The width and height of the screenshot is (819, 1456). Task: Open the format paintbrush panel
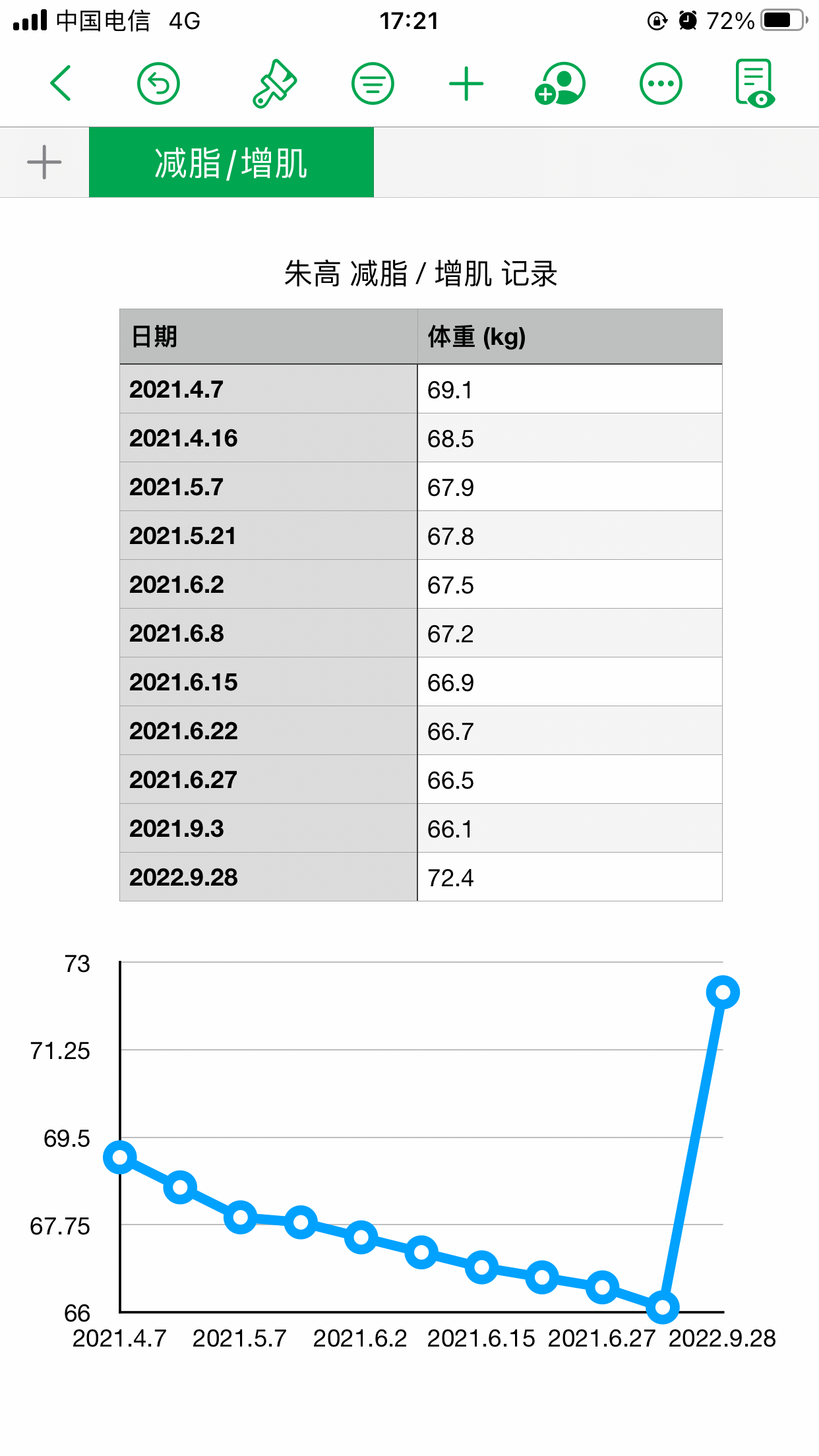click(x=274, y=84)
